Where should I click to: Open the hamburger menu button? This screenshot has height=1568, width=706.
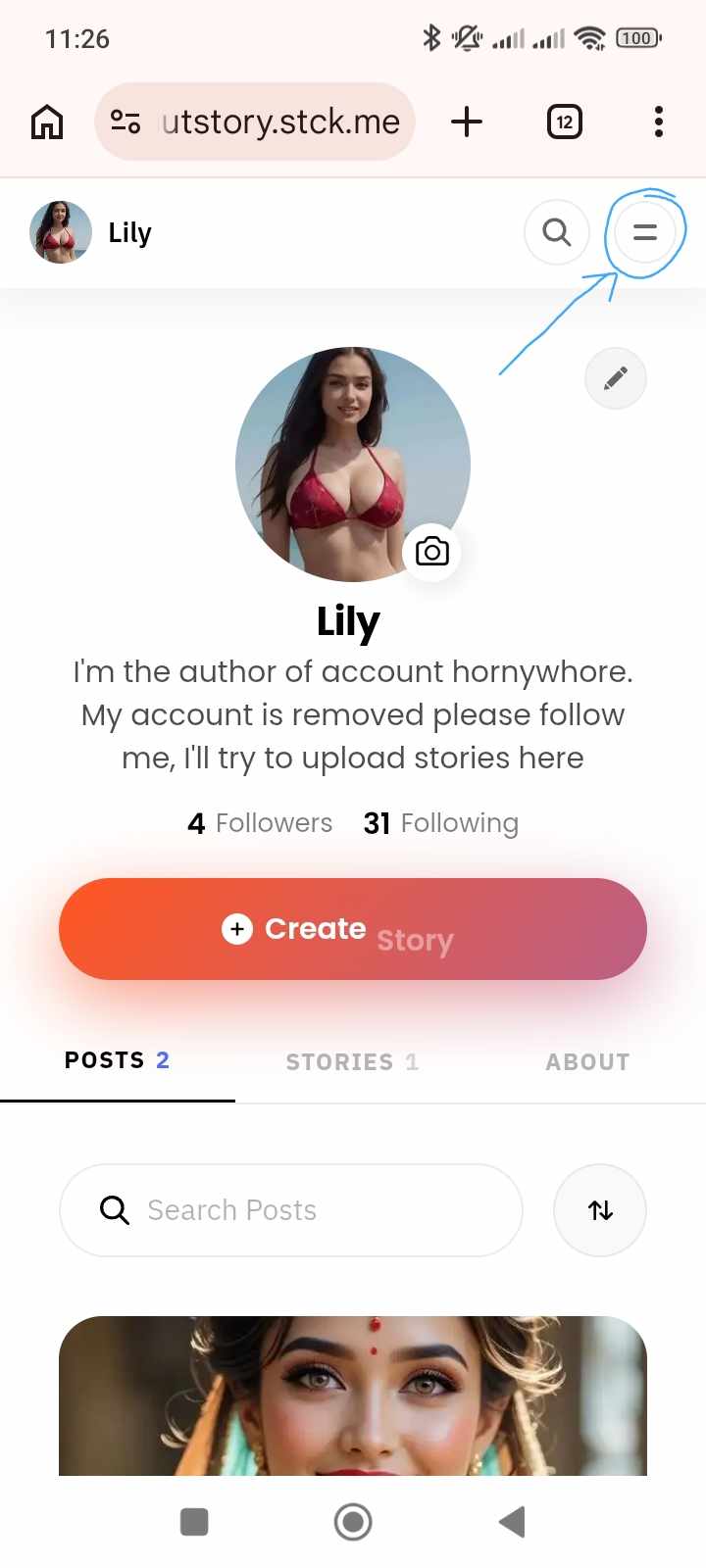(x=644, y=232)
